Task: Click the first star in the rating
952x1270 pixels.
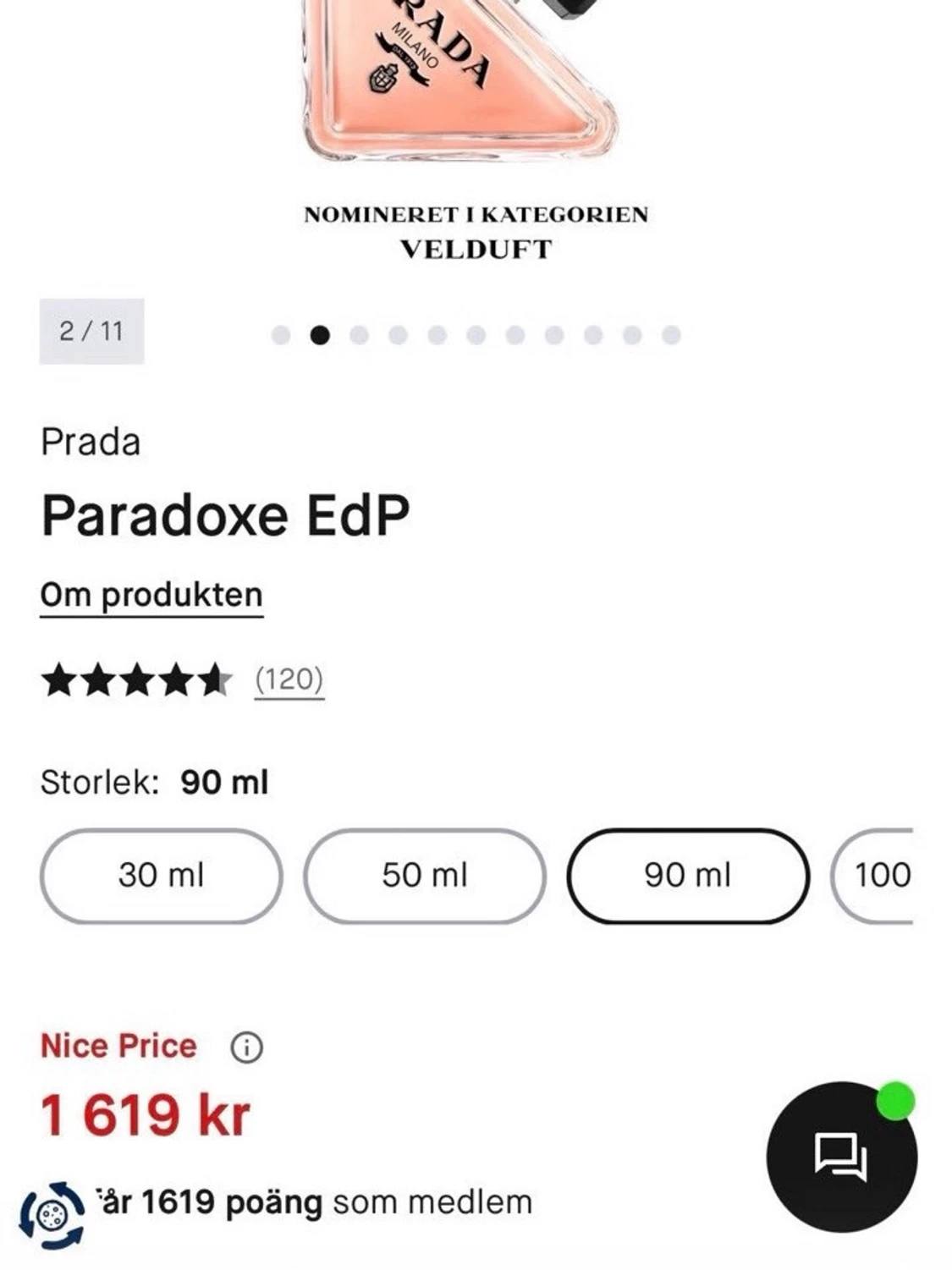Action: (x=58, y=679)
